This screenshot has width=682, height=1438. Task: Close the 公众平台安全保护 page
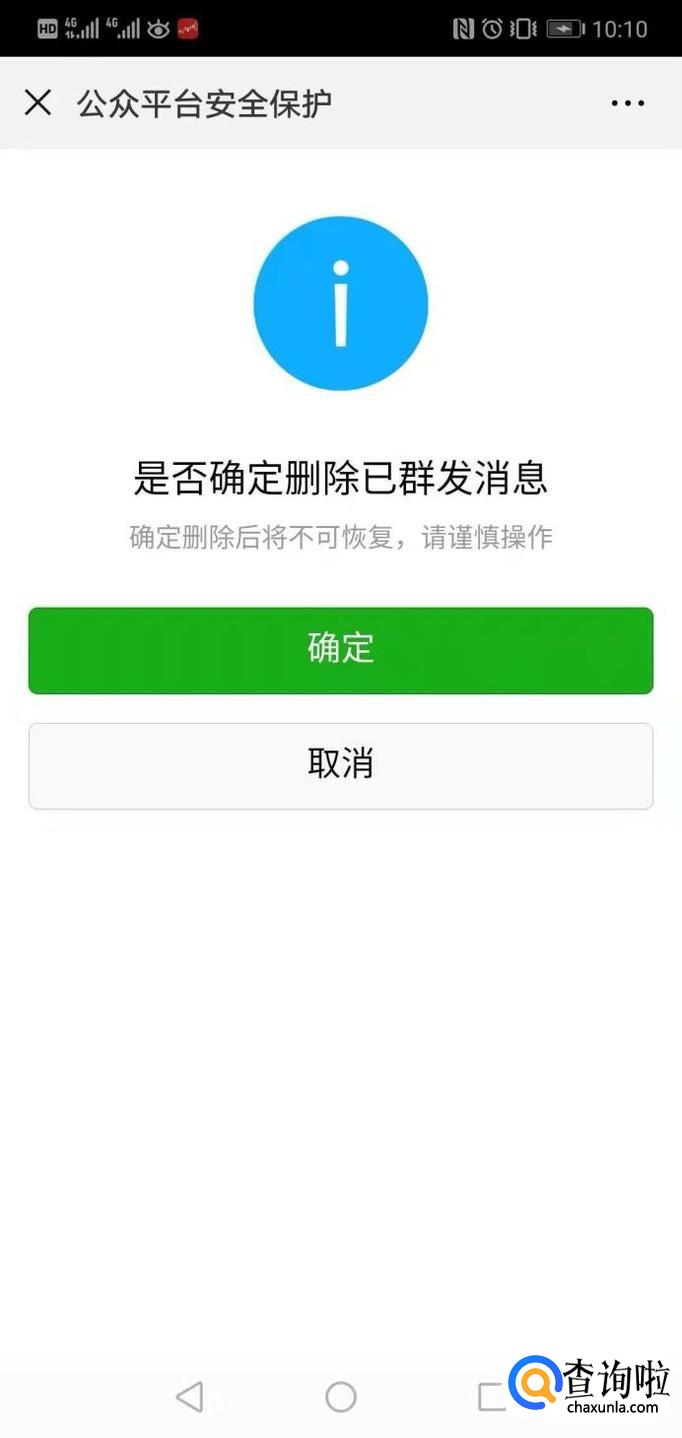click(x=38, y=102)
